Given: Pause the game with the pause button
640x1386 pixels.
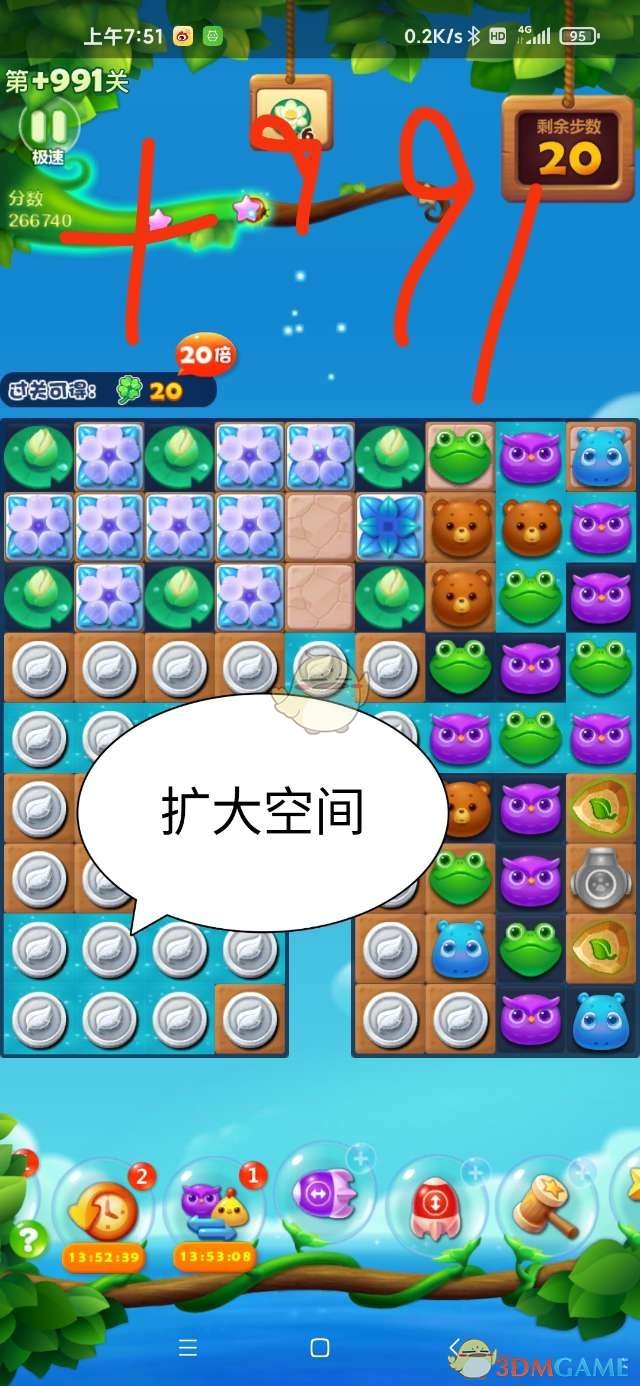Looking at the screenshot, I should coord(47,127).
